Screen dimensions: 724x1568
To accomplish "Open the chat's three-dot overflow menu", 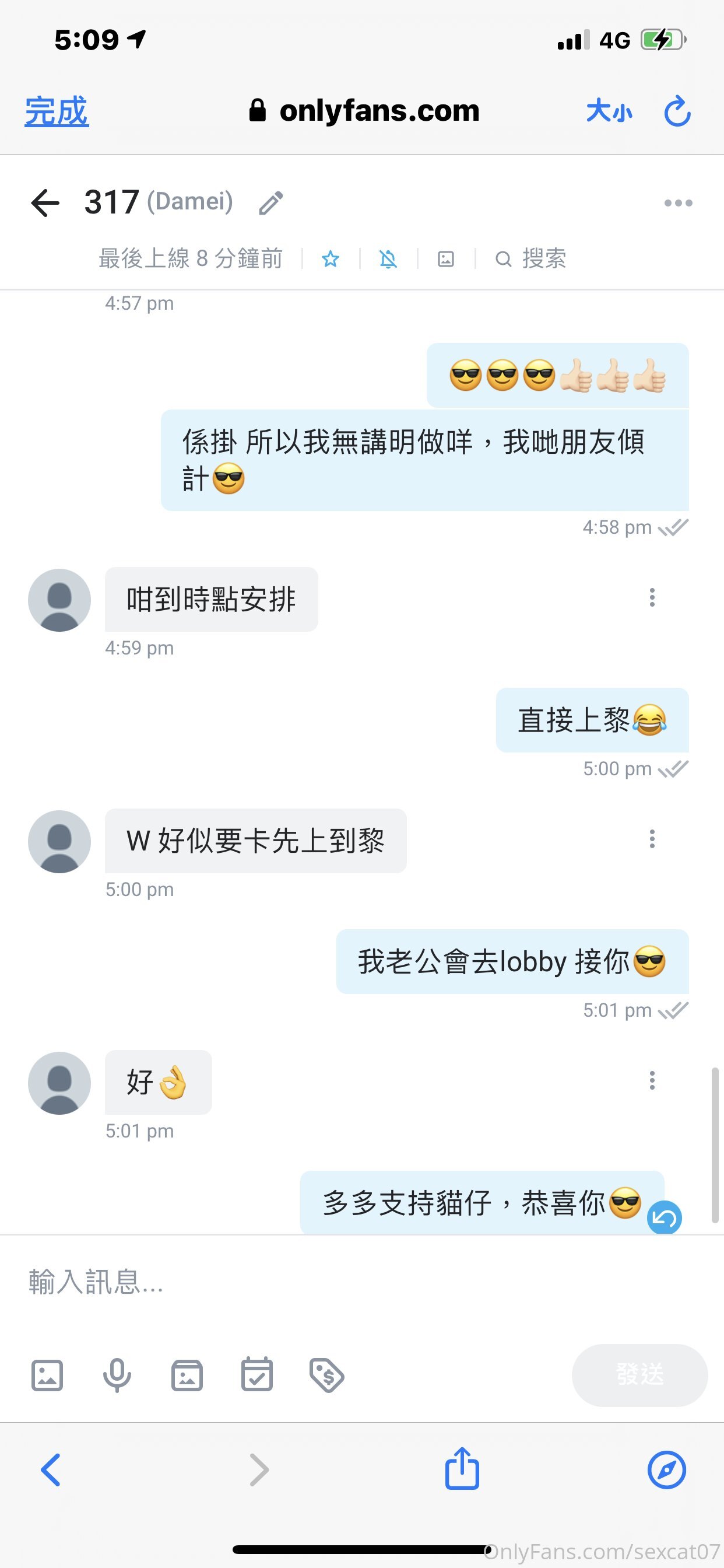I will pos(678,202).
